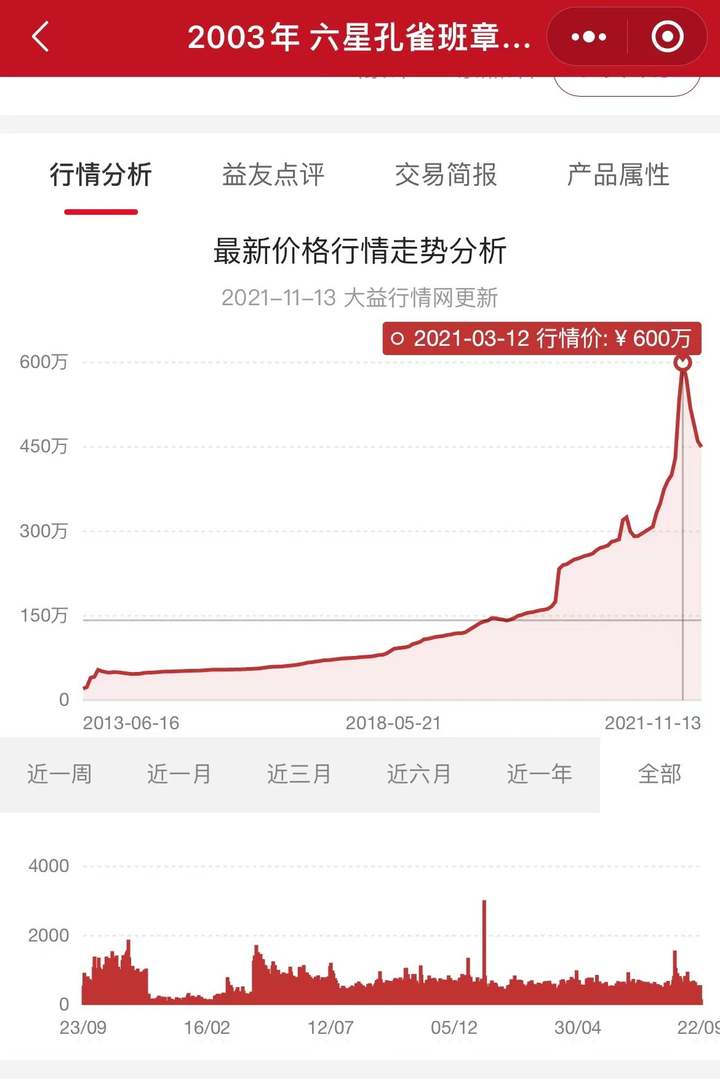Viewport: 720px width, 1080px height.
Task: Click the 2021-11-13 大益行情网更新 update text
Action: click(x=360, y=297)
